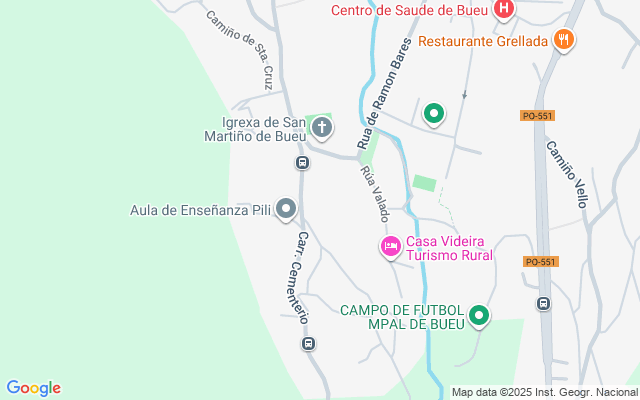The height and width of the screenshot is (400, 640).
Task: Select the Restaurante Grellada pin
Action: point(564,40)
